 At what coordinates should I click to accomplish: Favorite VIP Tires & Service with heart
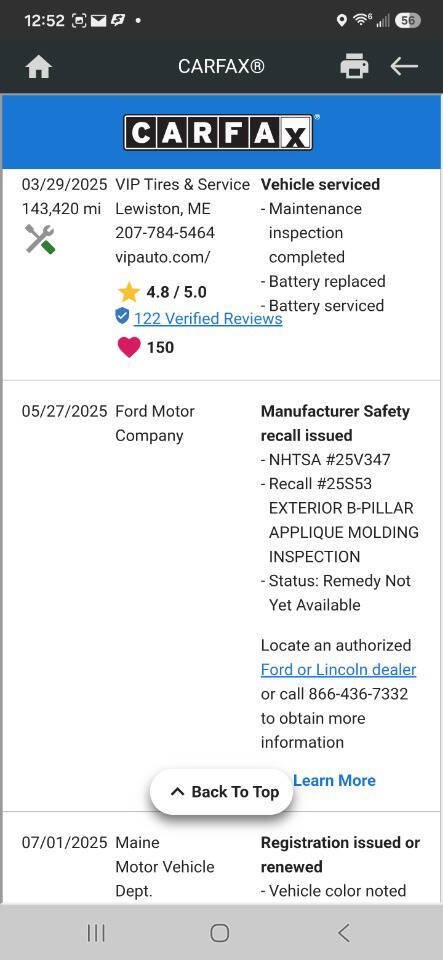click(x=128, y=347)
